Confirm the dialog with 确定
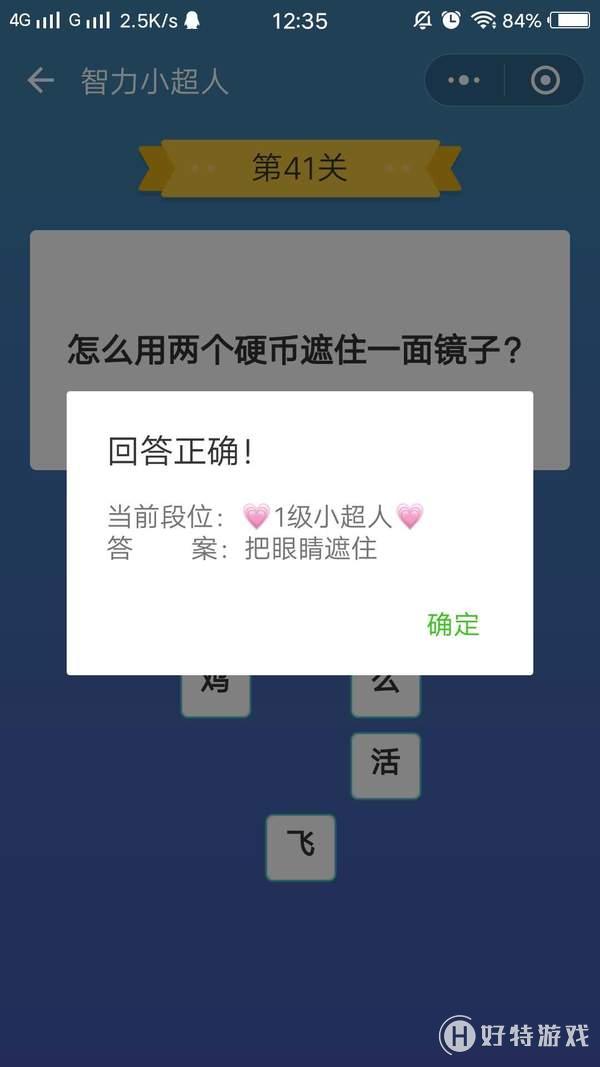600x1067 pixels. tap(453, 625)
